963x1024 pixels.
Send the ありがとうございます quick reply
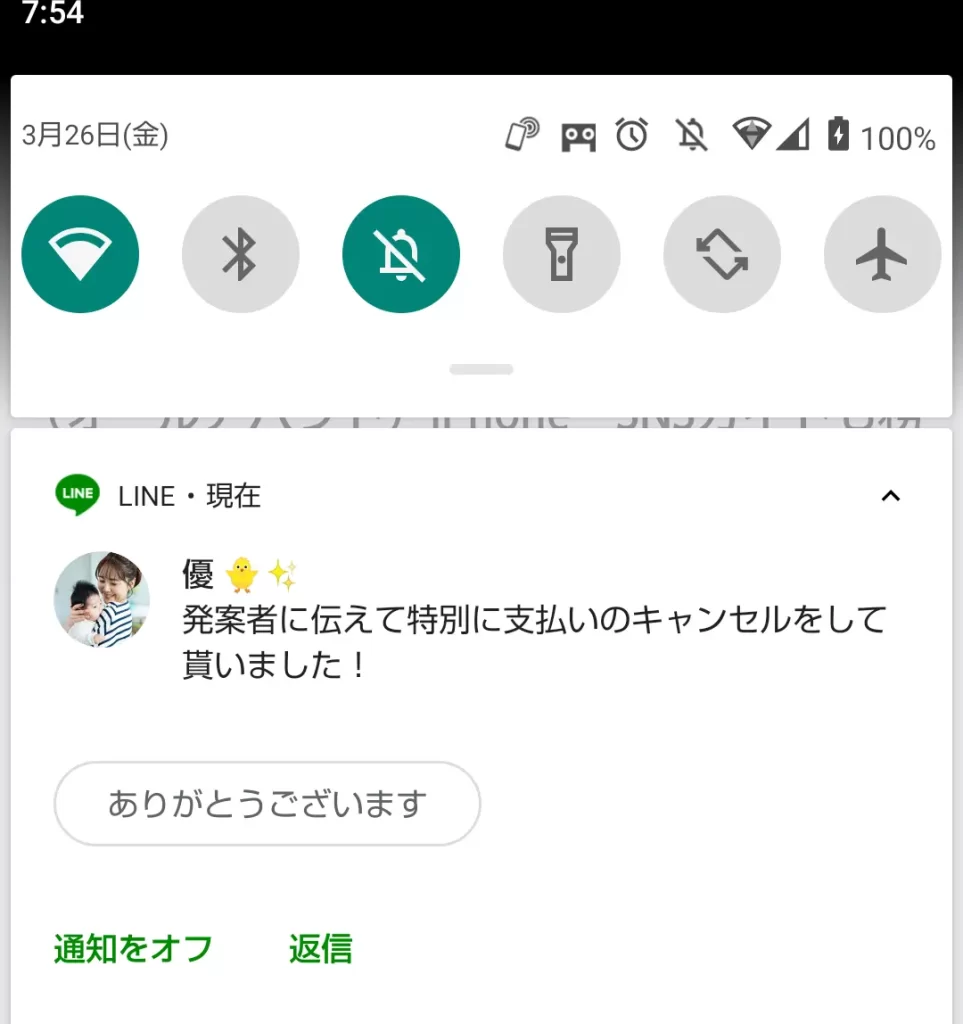267,804
